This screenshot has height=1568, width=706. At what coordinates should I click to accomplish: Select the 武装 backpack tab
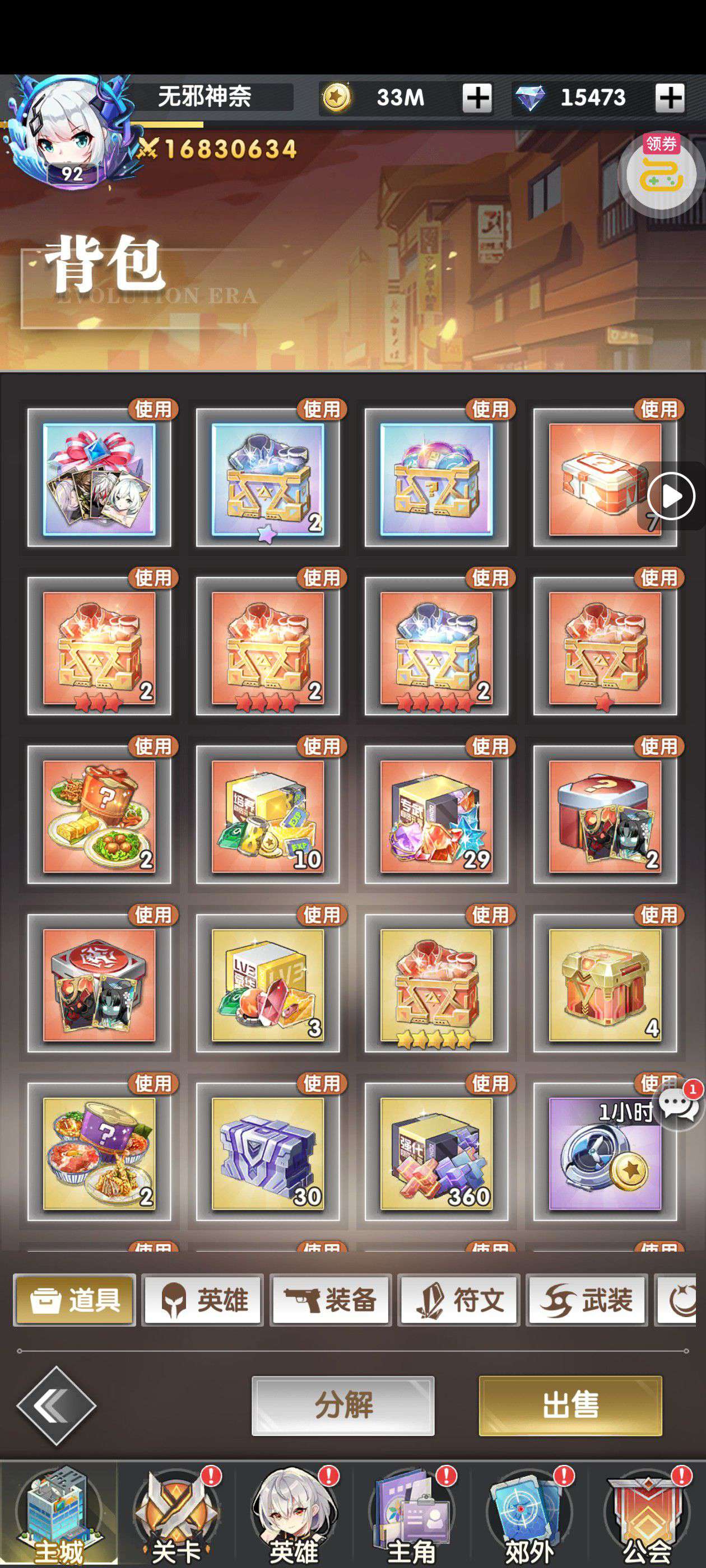click(x=587, y=1300)
